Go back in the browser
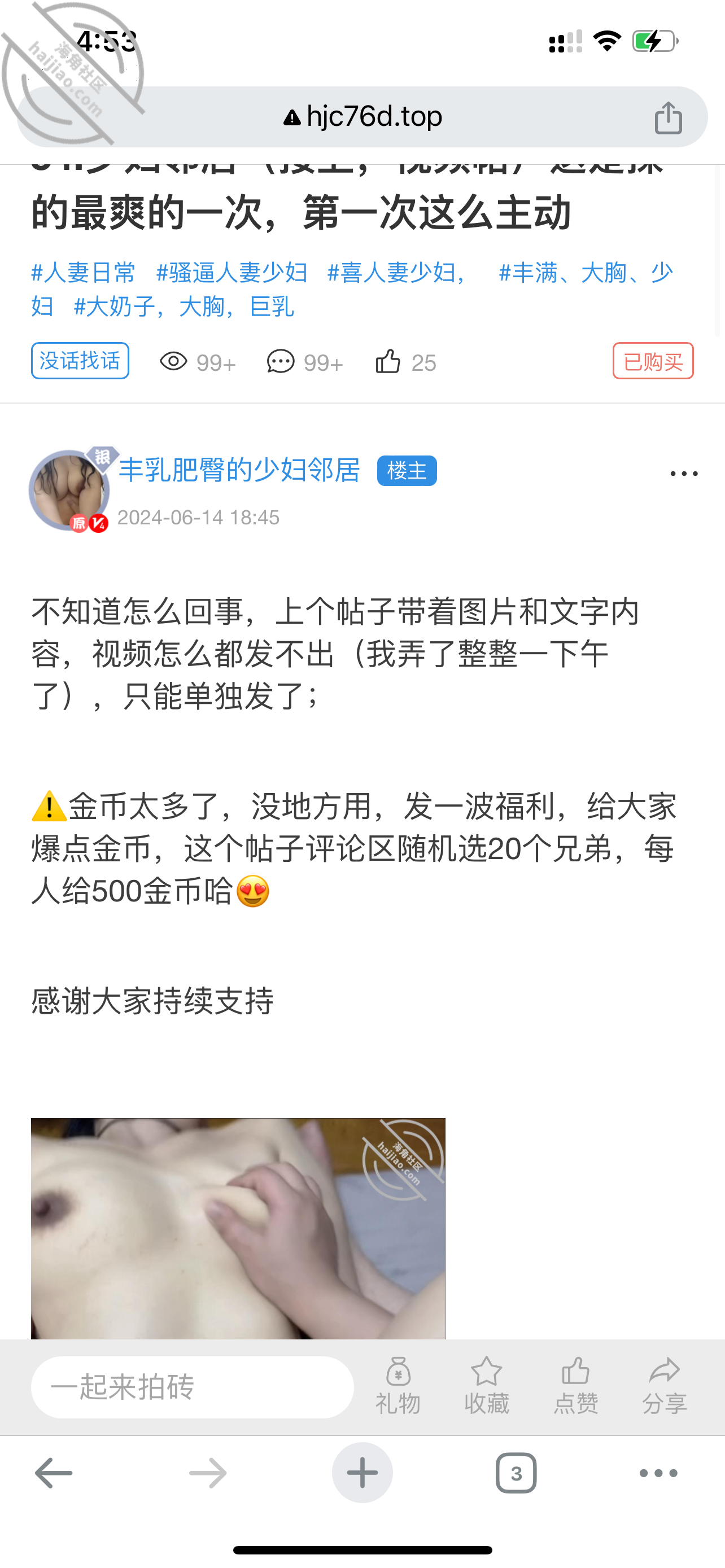Screen dimensions: 725x1568 [54, 1473]
